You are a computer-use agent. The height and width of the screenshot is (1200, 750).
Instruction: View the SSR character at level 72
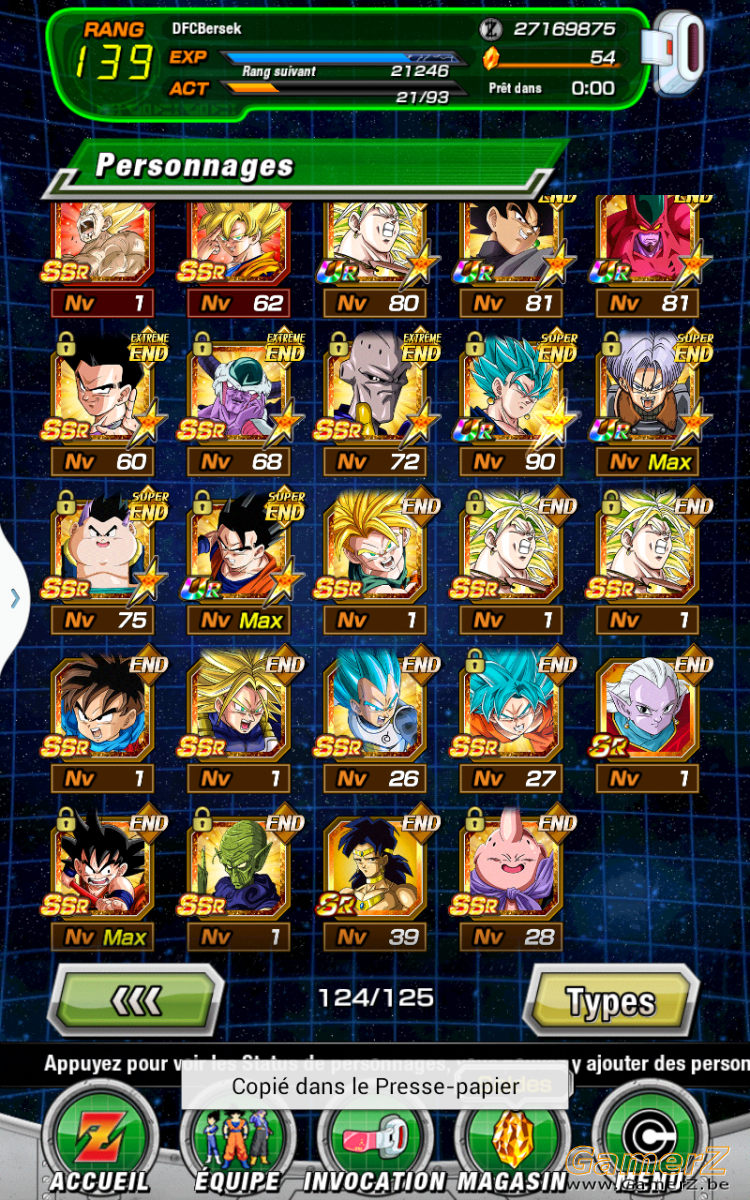(x=375, y=401)
